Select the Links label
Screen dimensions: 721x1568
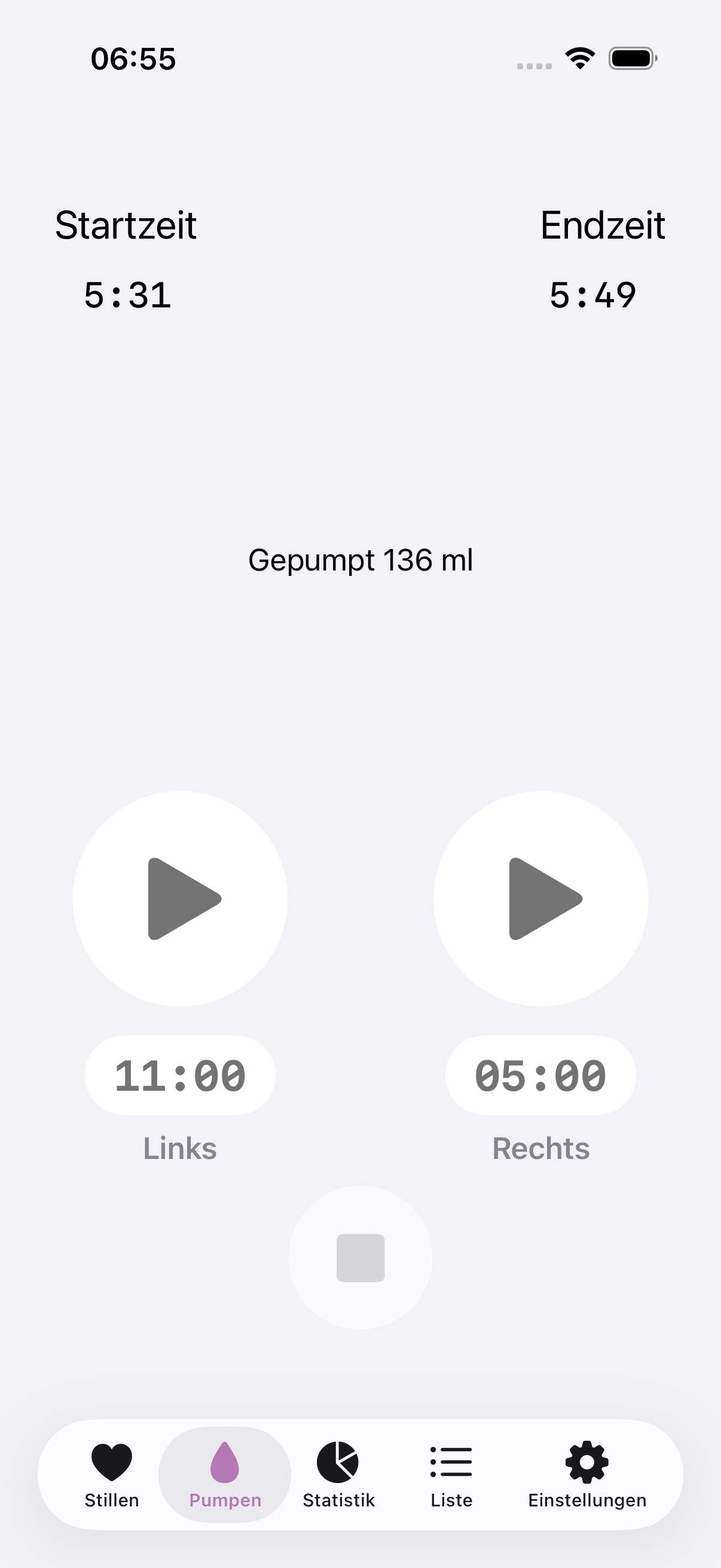coord(180,1148)
